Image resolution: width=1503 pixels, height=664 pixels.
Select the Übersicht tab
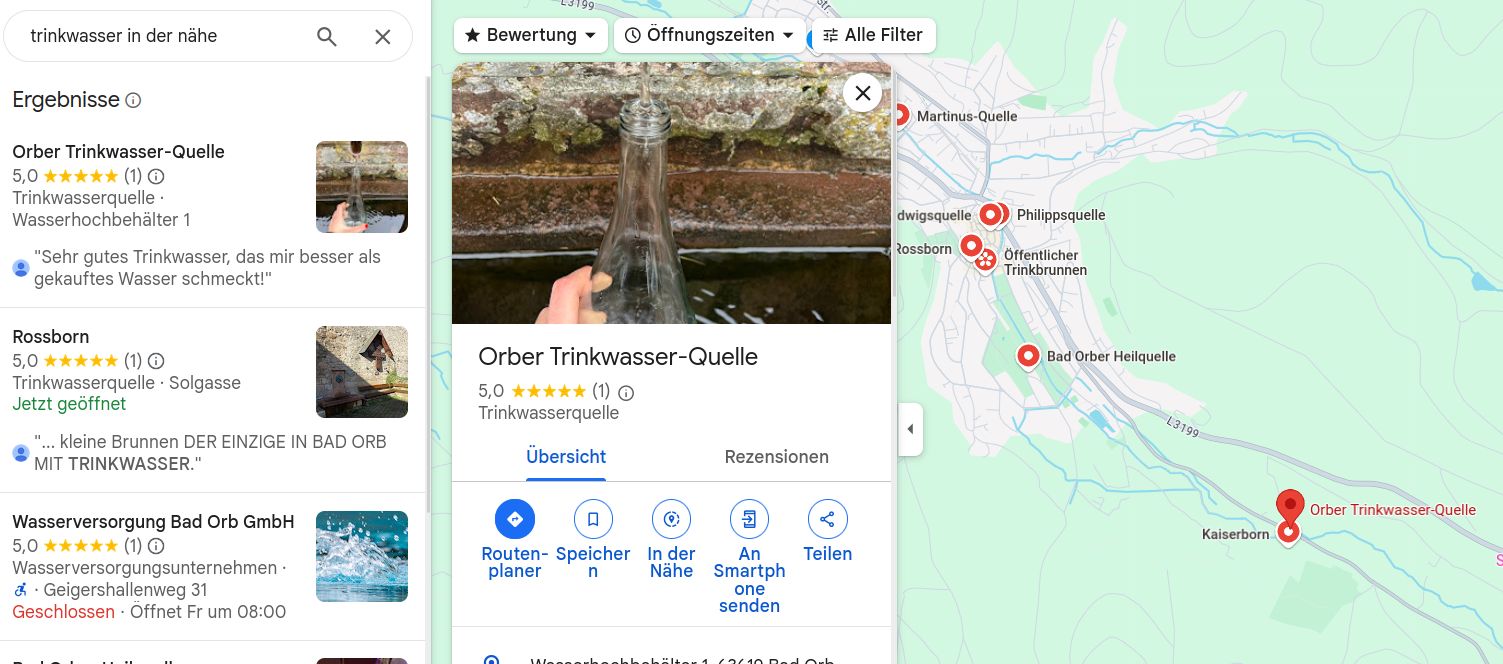566,457
